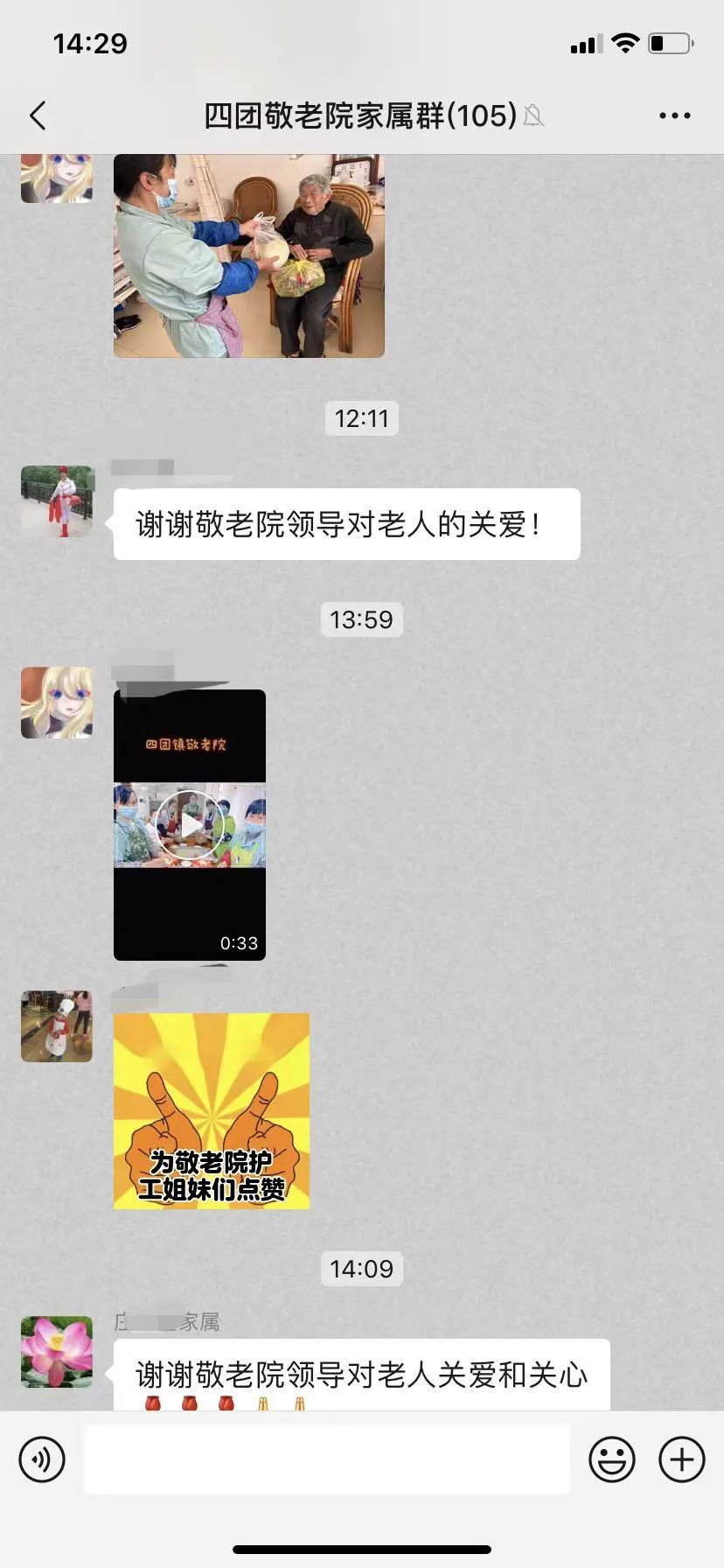Open the plus attachment menu
This screenshot has height=1568, width=724.
pyautogui.click(x=682, y=1459)
